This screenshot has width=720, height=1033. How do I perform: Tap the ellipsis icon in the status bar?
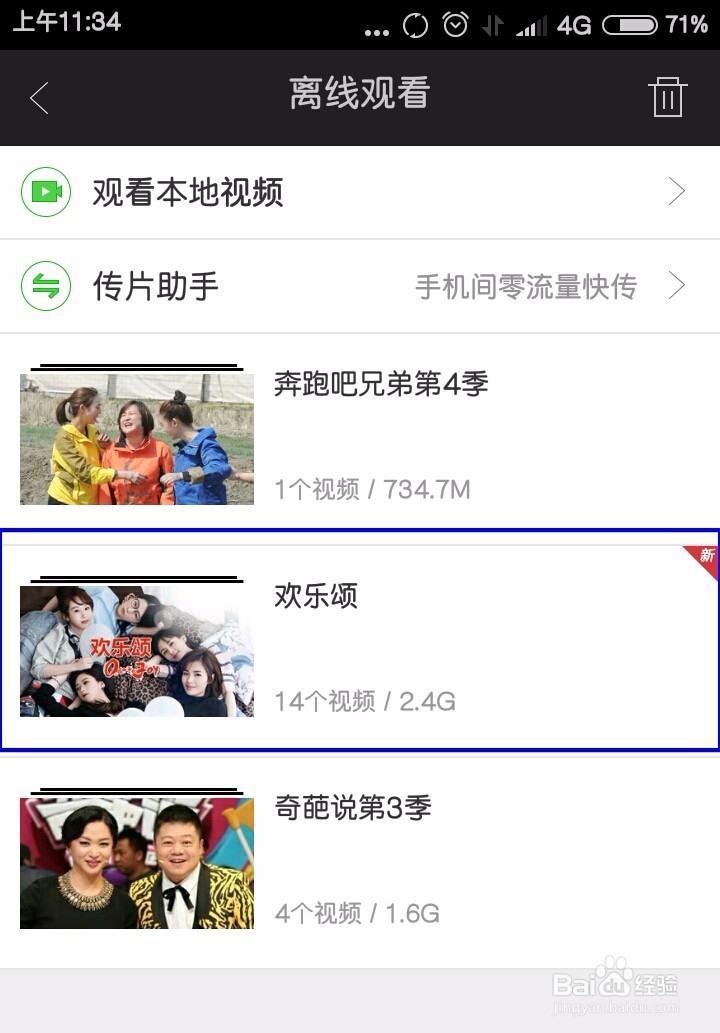coord(377,25)
